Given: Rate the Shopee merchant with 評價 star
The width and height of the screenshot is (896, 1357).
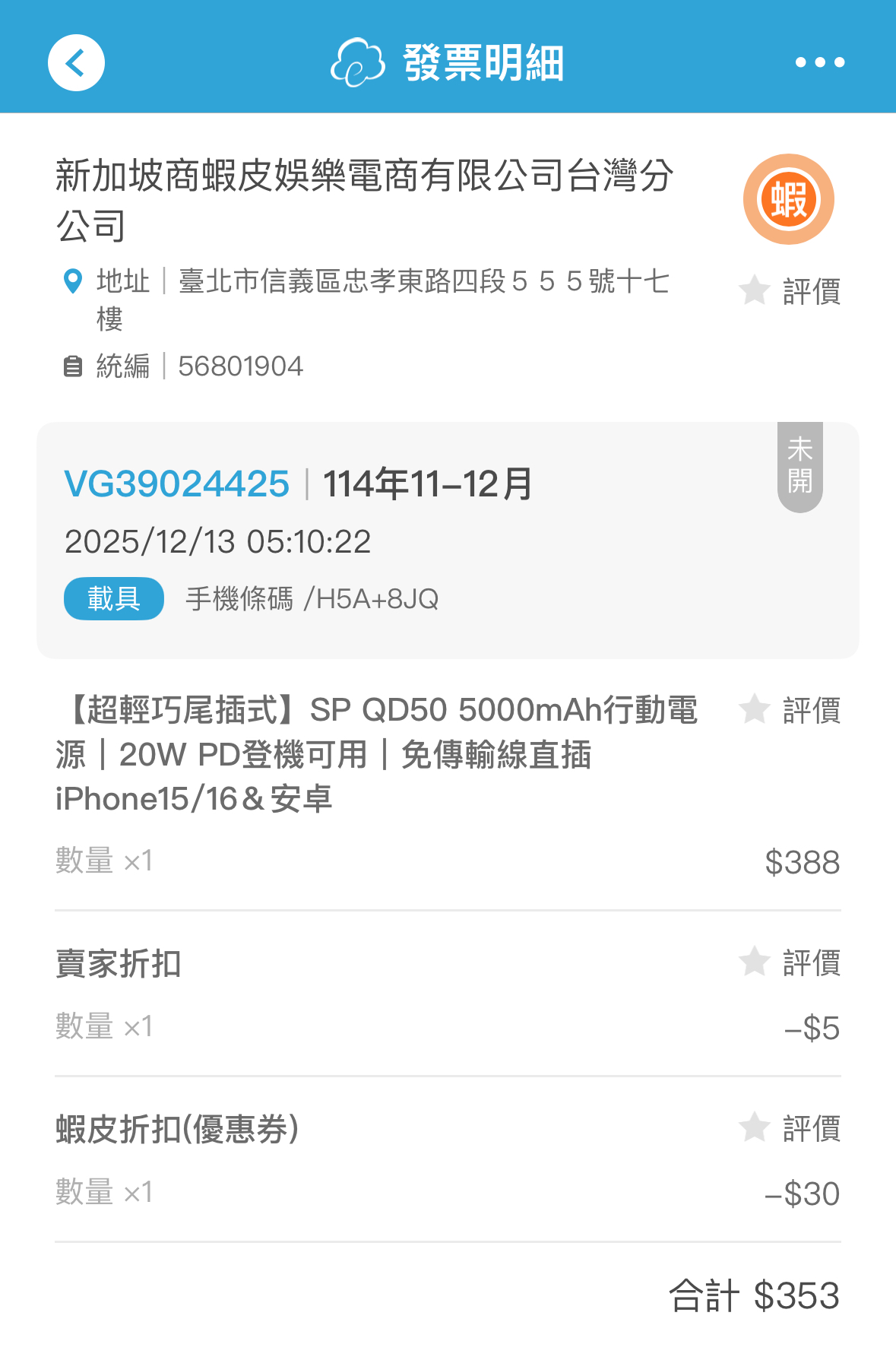Looking at the screenshot, I should (790, 291).
